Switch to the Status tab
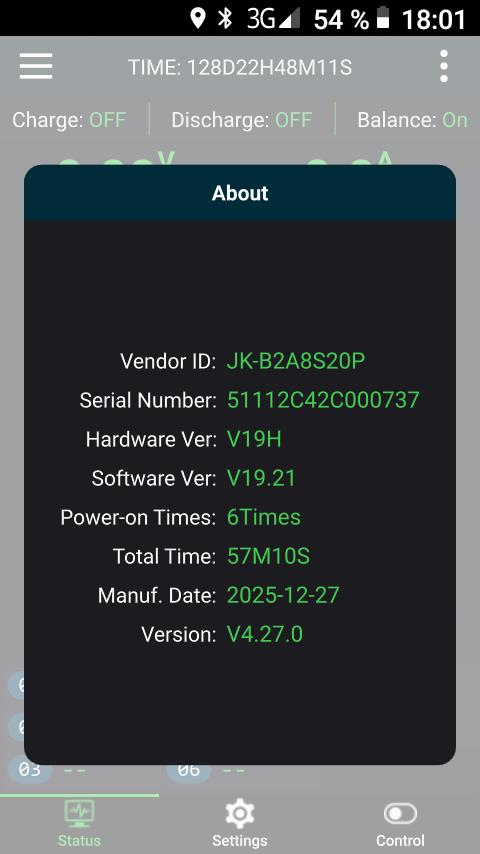 [80, 823]
